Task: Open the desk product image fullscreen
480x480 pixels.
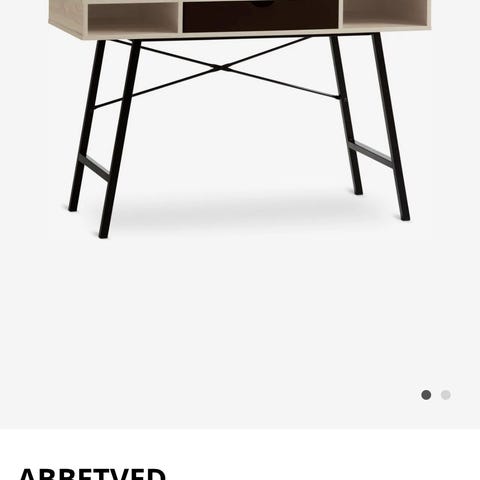Action: tap(240, 119)
